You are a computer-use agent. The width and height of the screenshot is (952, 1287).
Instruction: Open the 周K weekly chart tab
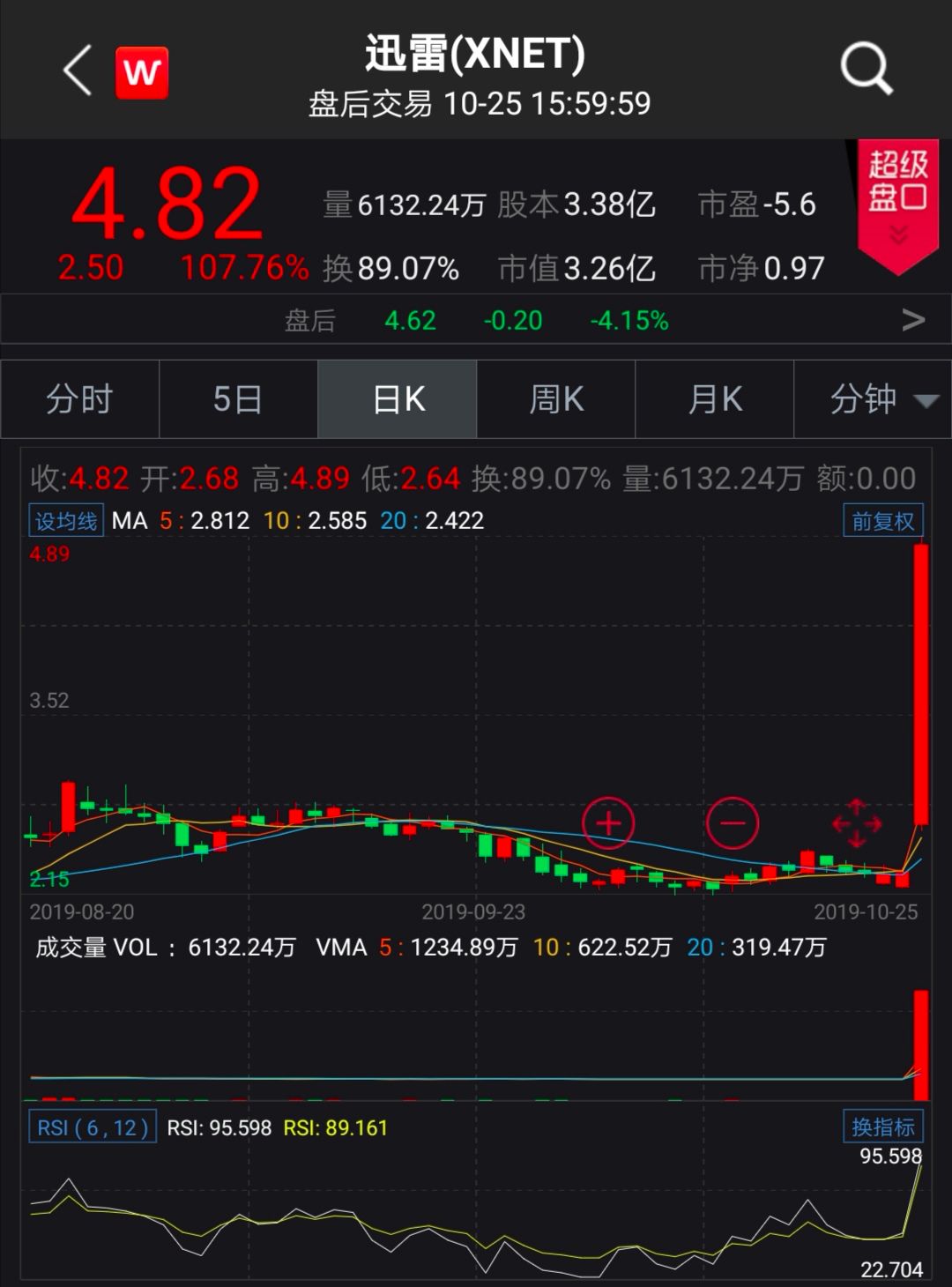coord(555,398)
